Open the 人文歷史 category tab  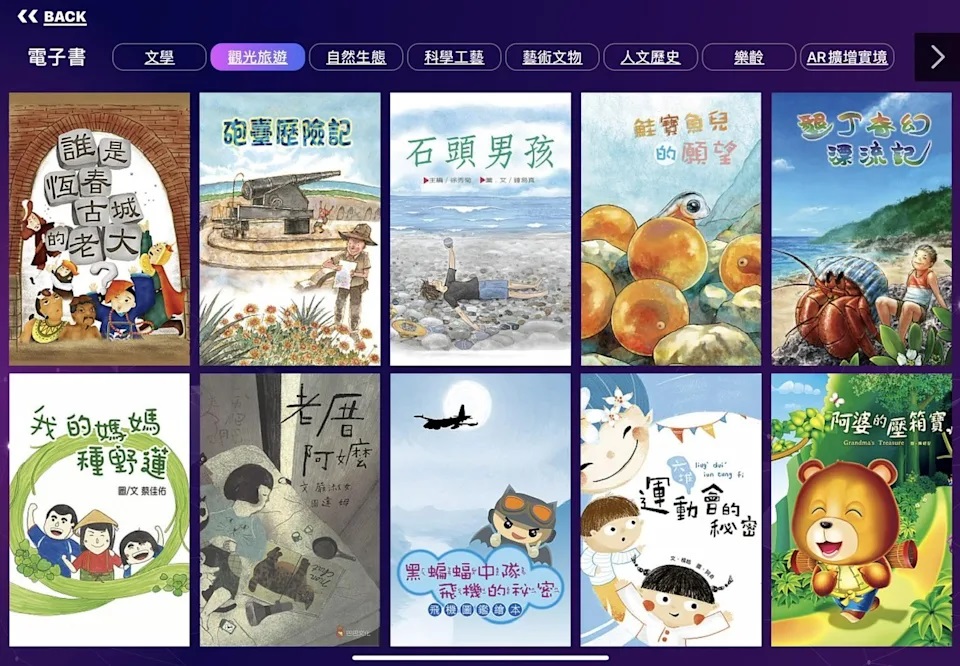coord(650,57)
